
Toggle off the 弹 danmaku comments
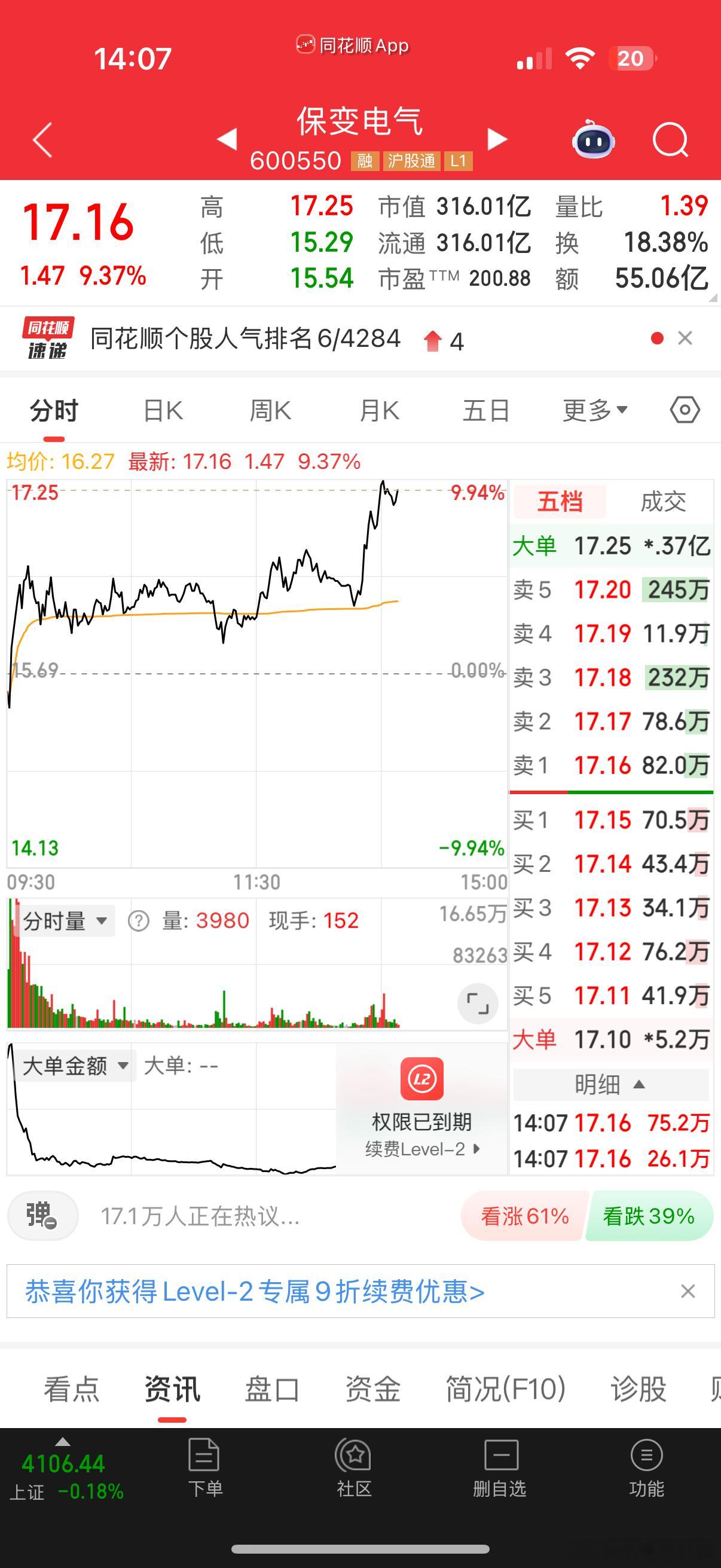(x=42, y=1216)
